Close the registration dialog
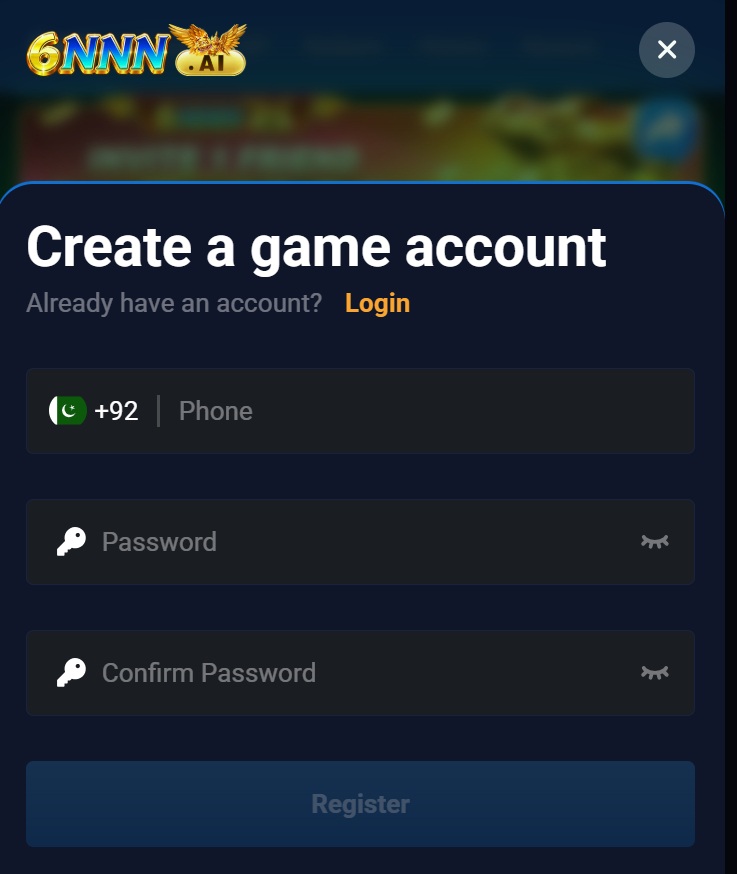 (x=666, y=50)
